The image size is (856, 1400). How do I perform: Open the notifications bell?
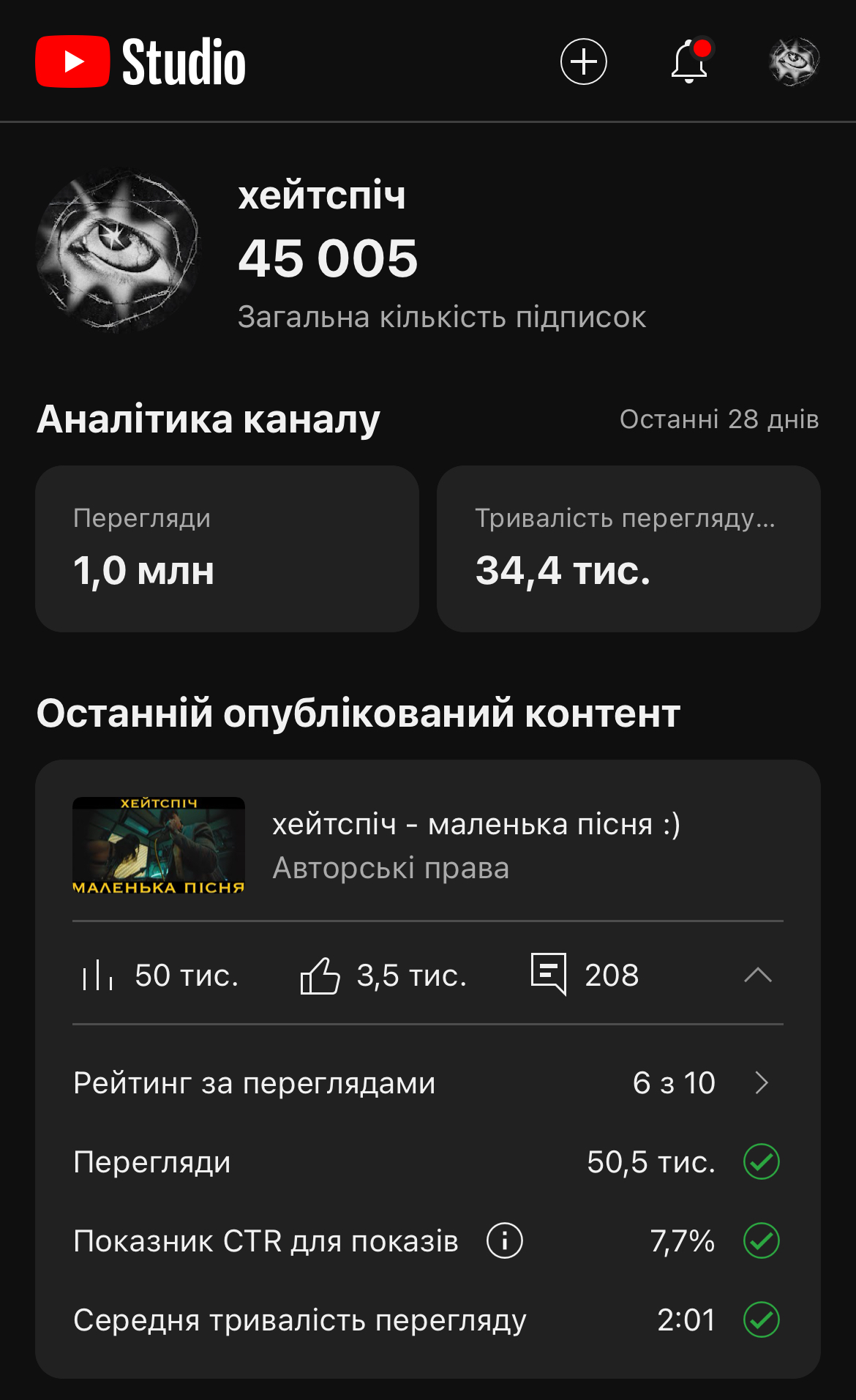coord(689,61)
